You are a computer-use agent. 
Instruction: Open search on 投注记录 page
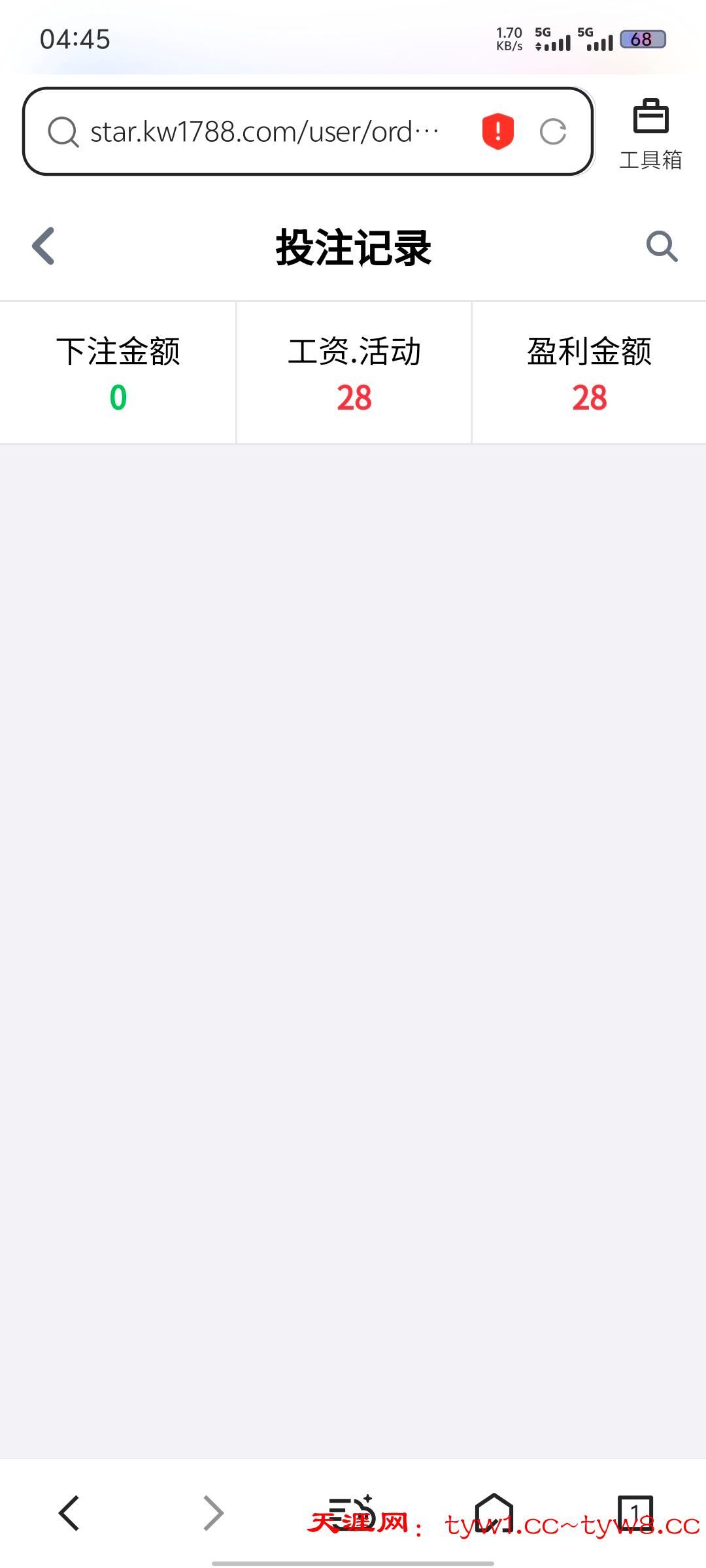pos(662,246)
